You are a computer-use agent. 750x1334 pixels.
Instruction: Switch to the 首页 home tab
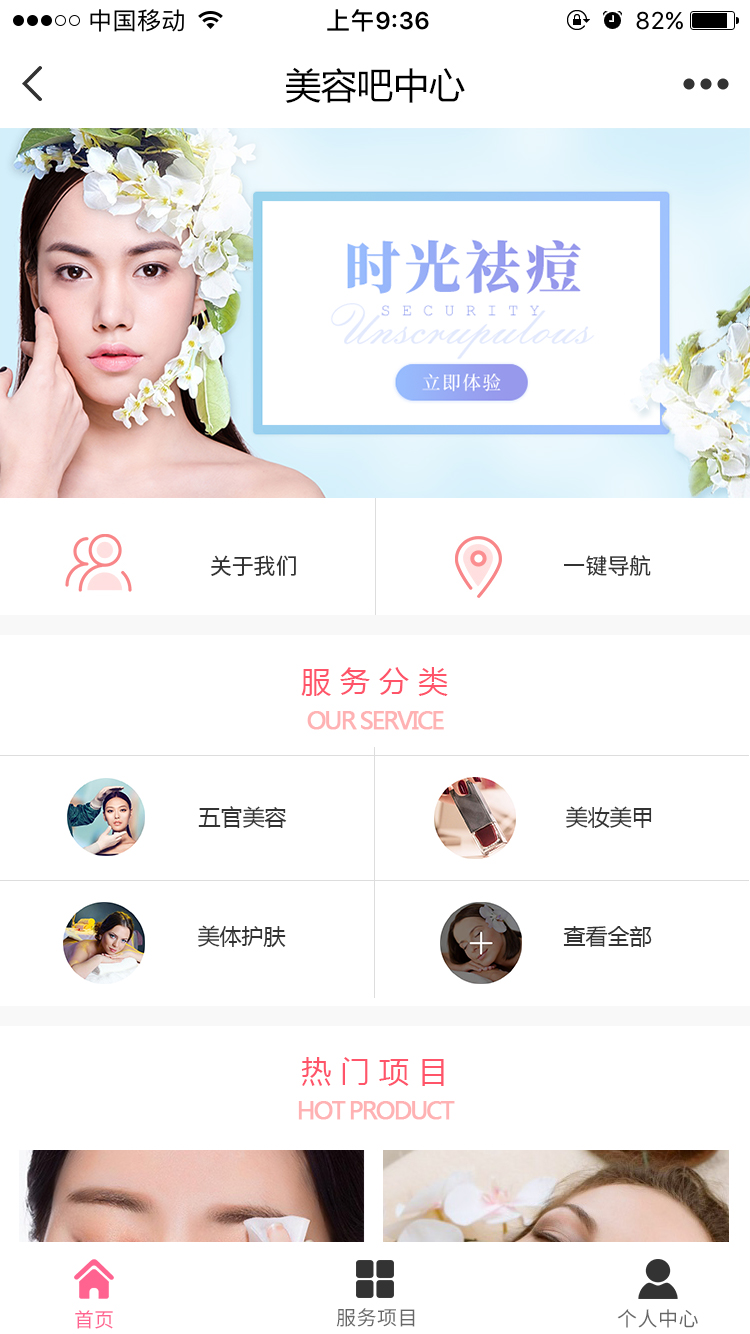pos(94,1294)
